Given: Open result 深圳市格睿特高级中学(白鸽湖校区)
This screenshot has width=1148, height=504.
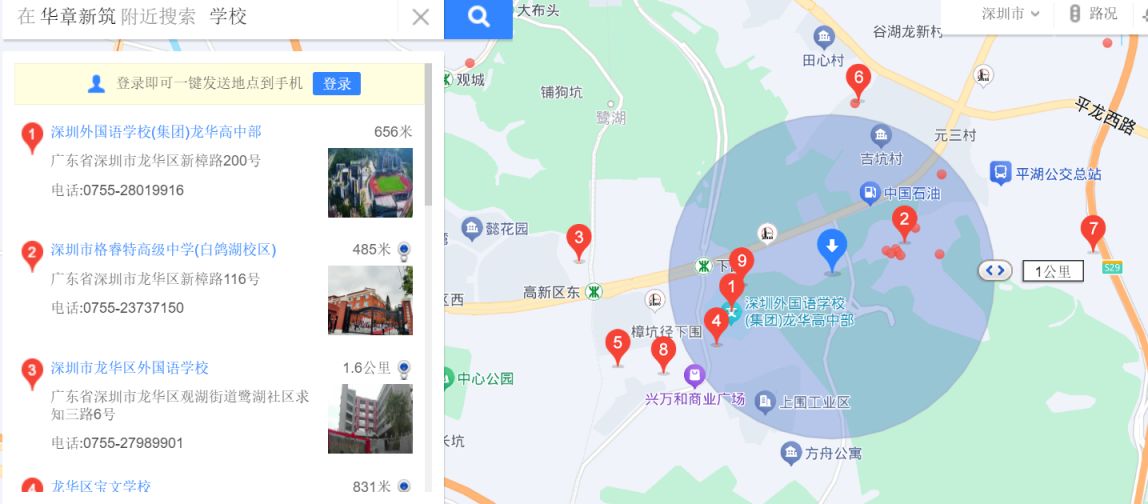Looking at the screenshot, I should pyautogui.click(x=163, y=250).
